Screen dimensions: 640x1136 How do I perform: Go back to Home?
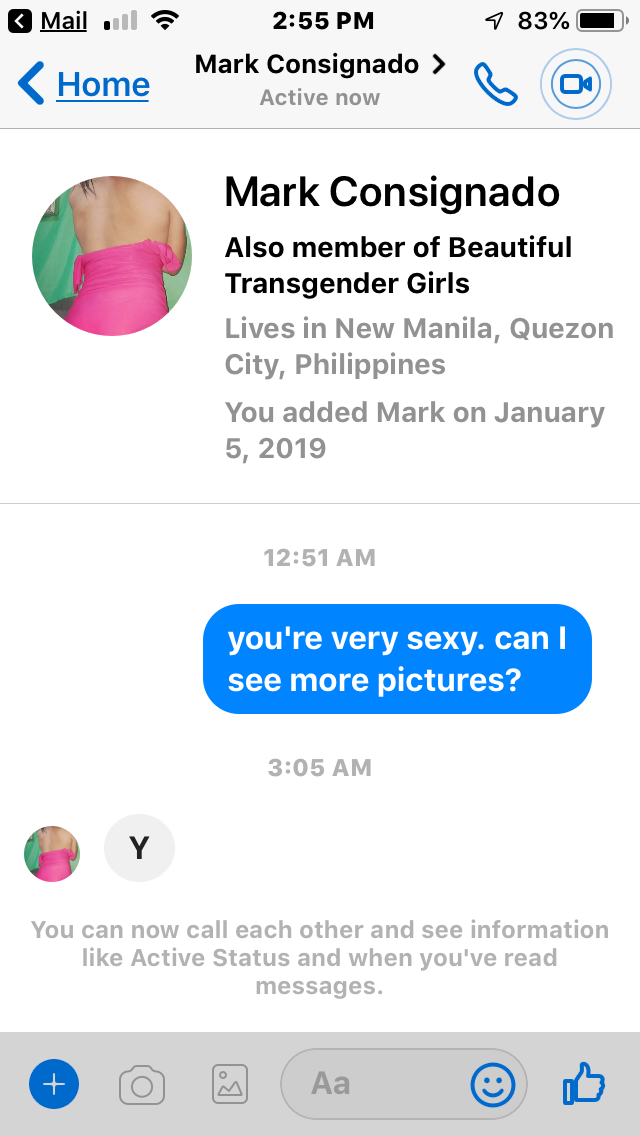[x=85, y=85]
